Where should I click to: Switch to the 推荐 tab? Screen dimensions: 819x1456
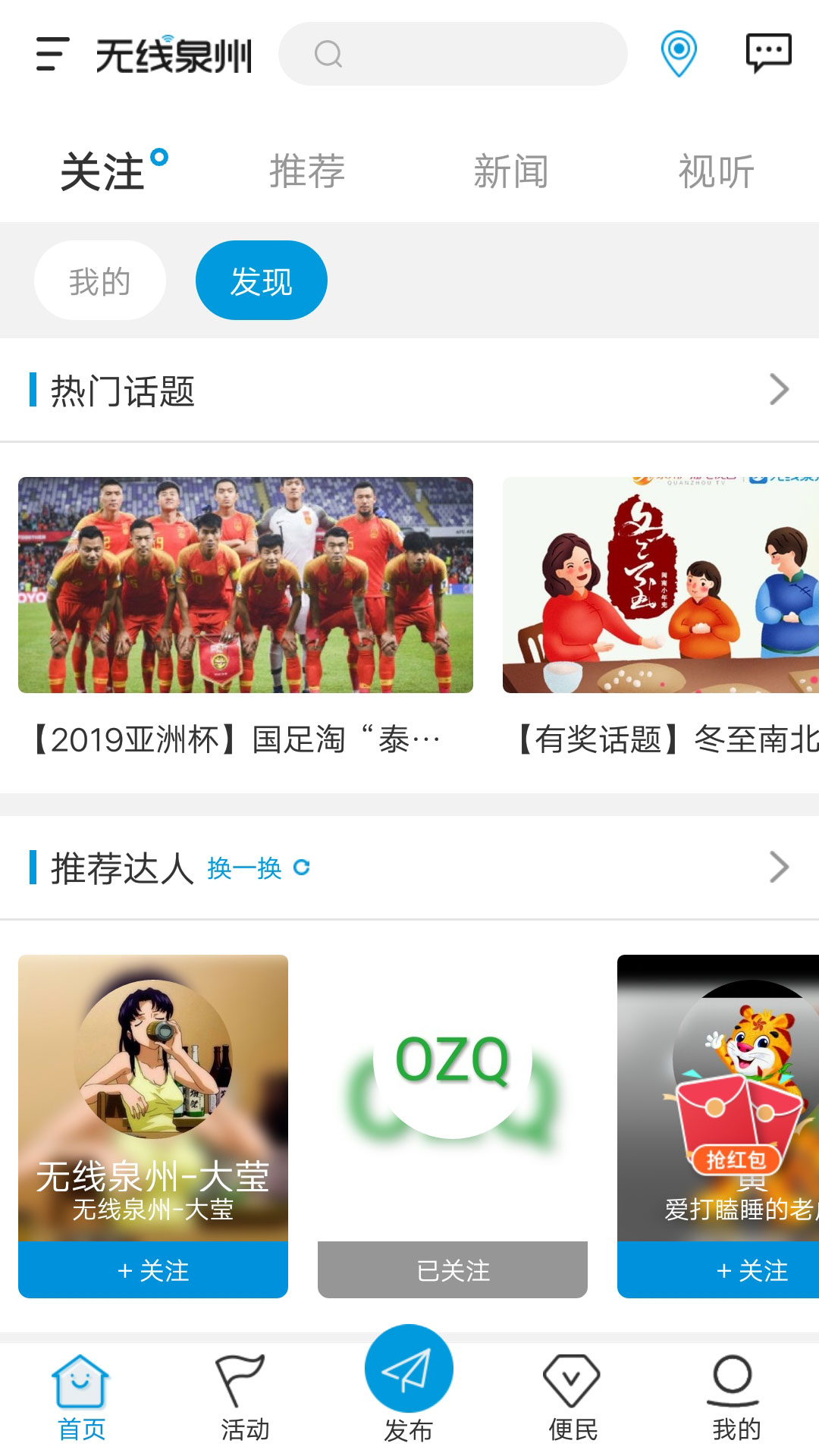pos(307,171)
